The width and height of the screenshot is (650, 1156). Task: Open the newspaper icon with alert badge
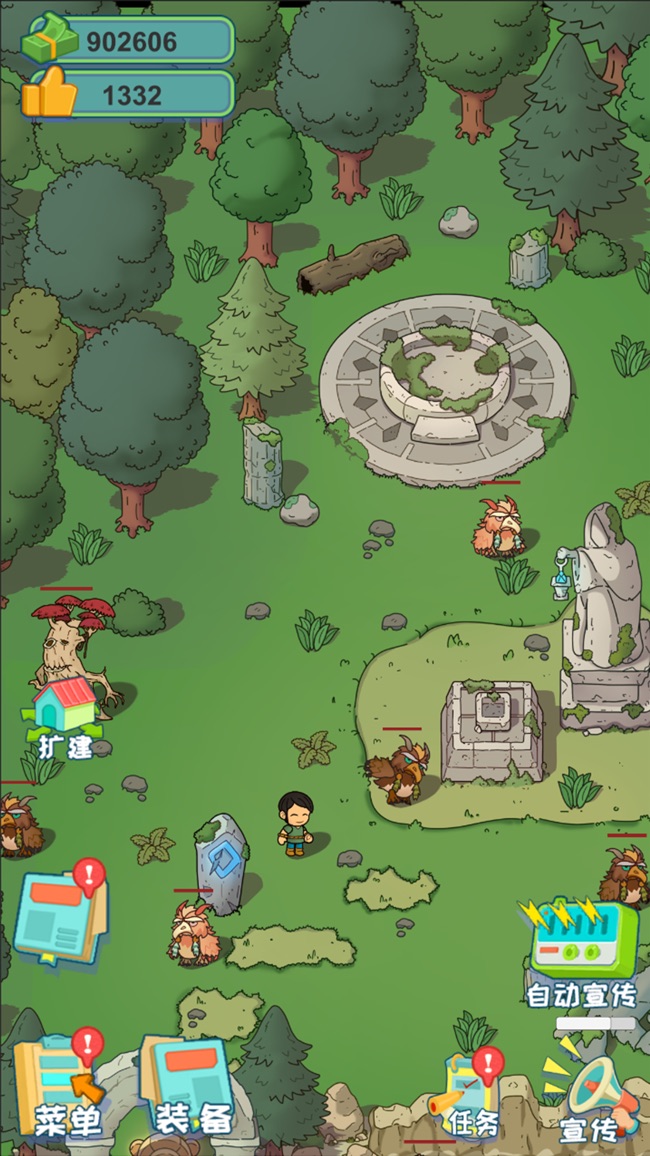point(60,915)
